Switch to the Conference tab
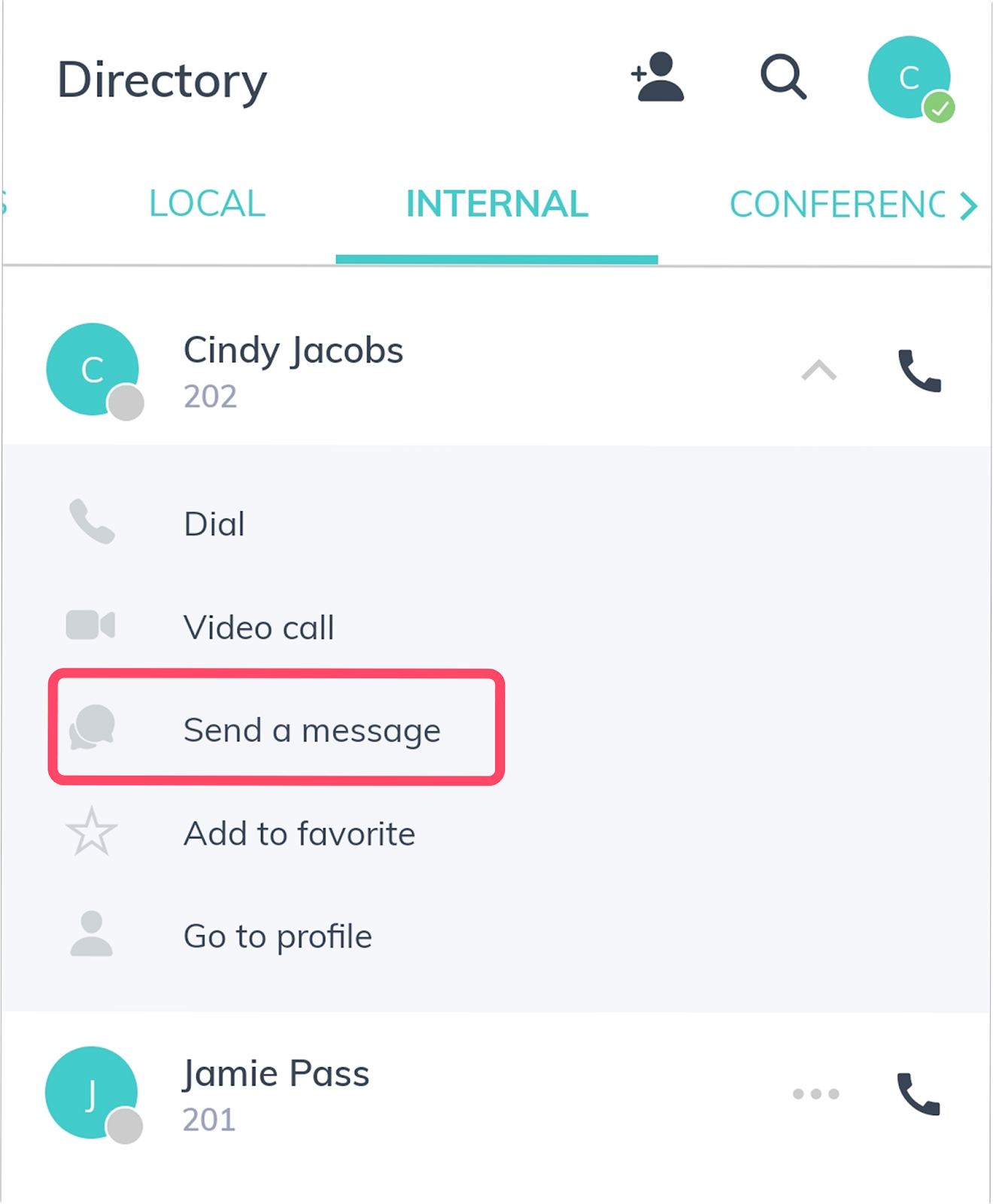This screenshot has width=993, height=1204. pyautogui.click(x=837, y=204)
